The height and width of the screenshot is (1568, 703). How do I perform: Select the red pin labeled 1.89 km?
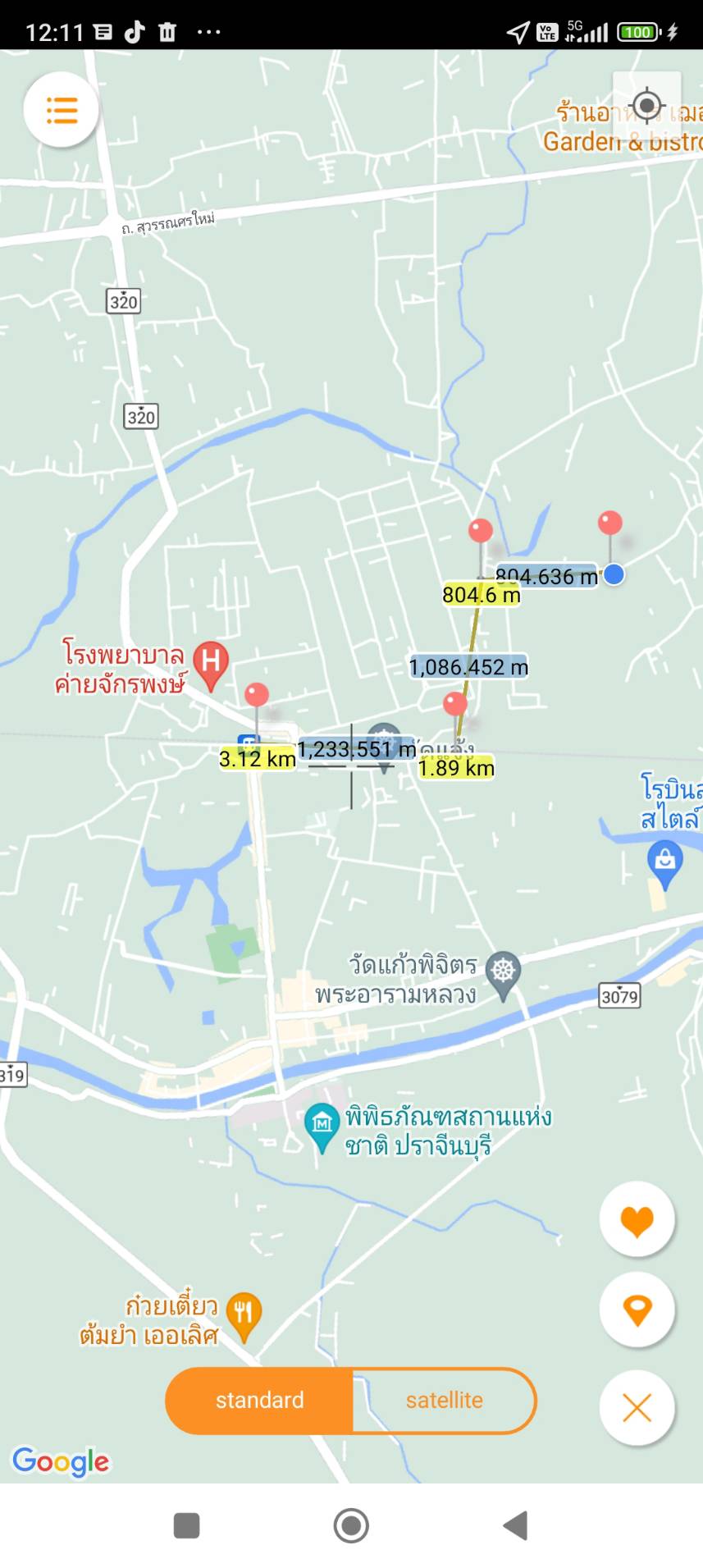[454, 704]
